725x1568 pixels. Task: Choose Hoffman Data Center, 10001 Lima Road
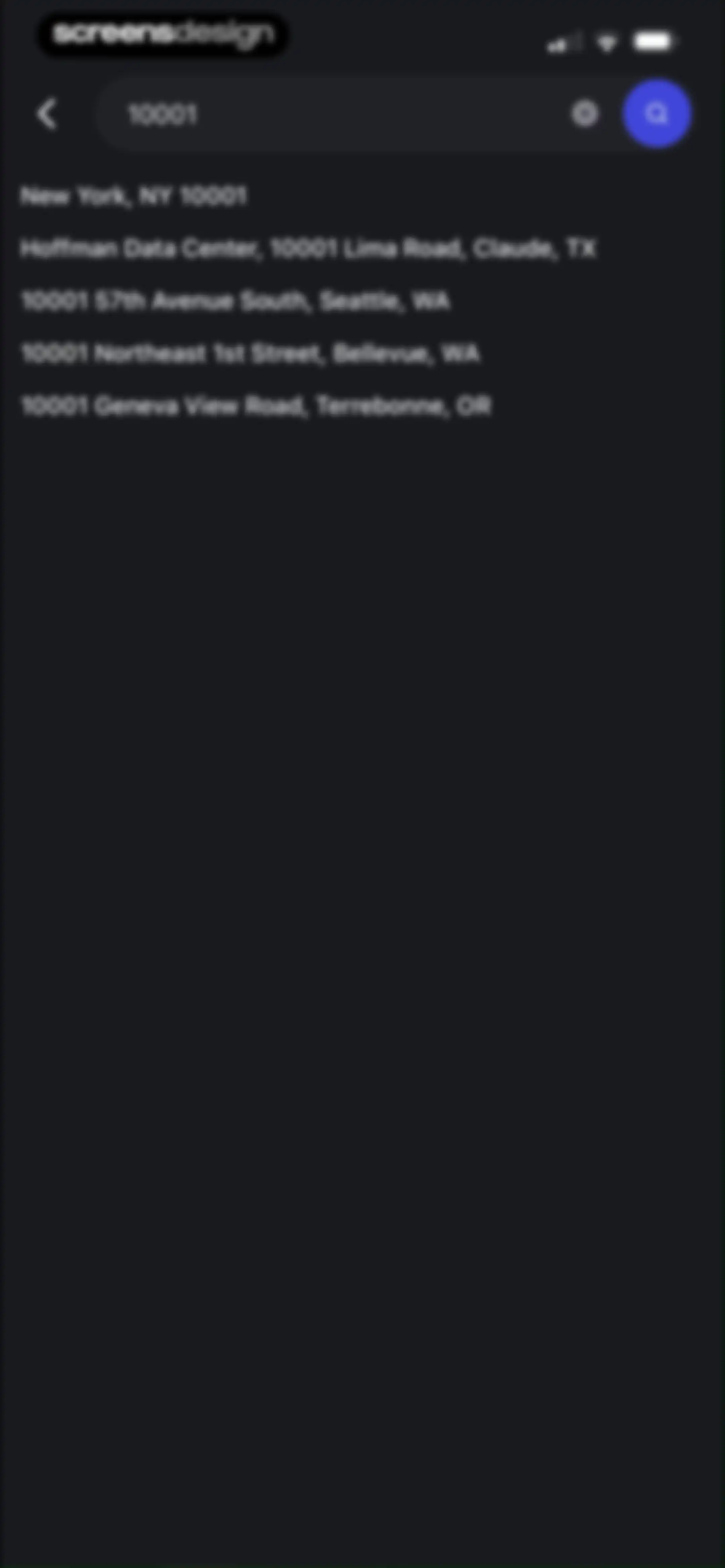pyautogui.click(x=308, y=248)
